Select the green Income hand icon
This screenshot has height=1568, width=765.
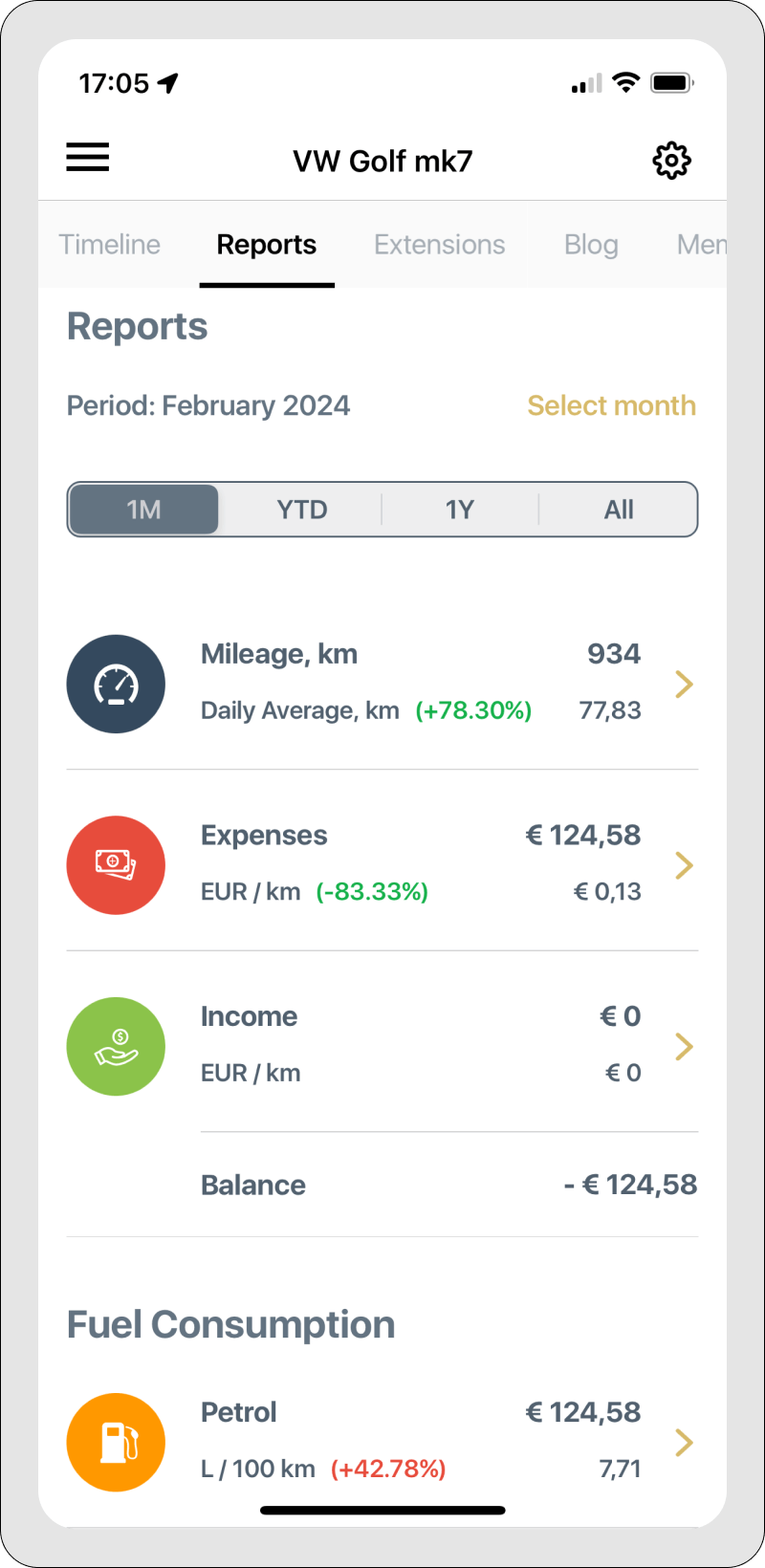click(x=116, y=1046)
